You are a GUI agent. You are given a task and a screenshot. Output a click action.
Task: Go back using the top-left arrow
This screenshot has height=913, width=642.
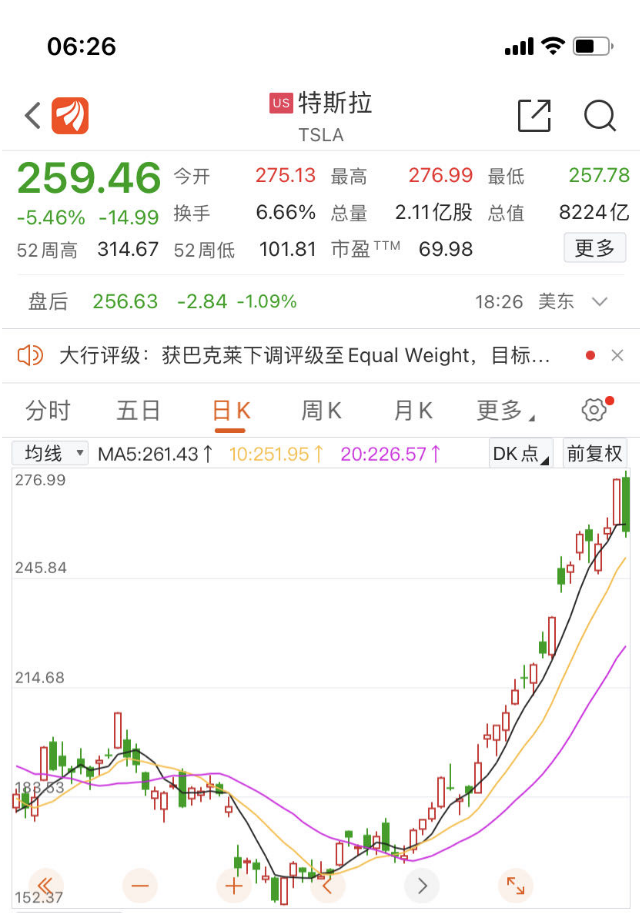(33, 116)
